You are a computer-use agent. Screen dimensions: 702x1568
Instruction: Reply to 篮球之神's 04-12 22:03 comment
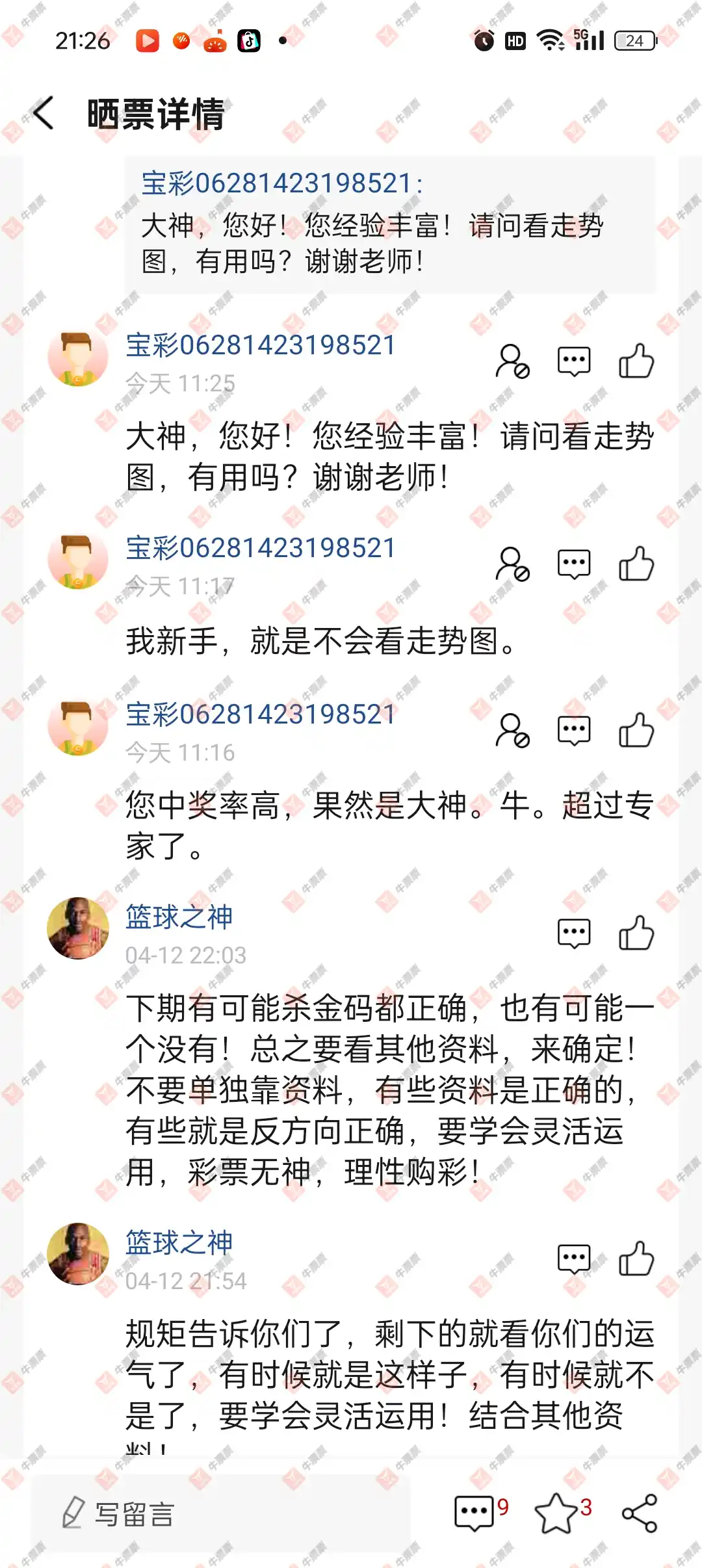[574, 934]
